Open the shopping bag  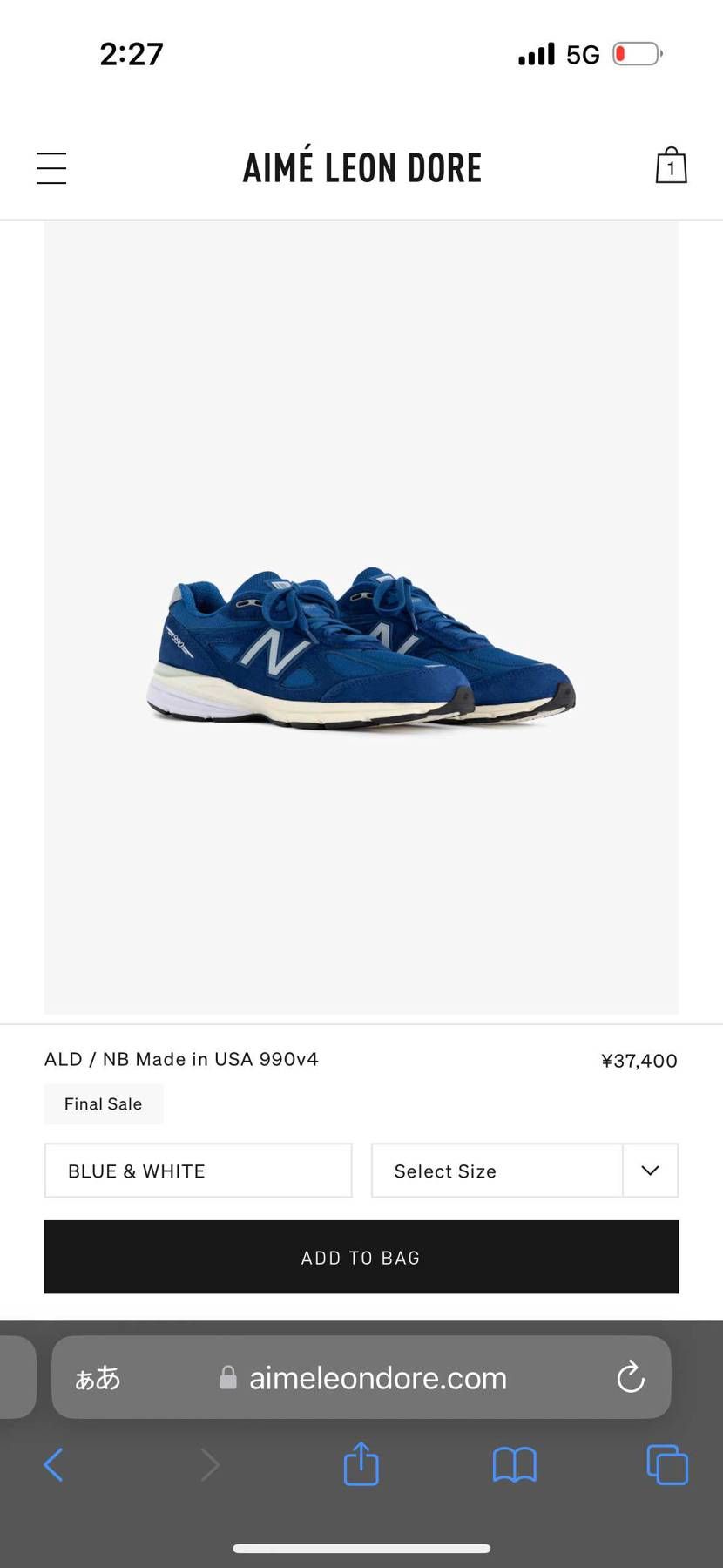pyautogui.click(x=671, y=166)
